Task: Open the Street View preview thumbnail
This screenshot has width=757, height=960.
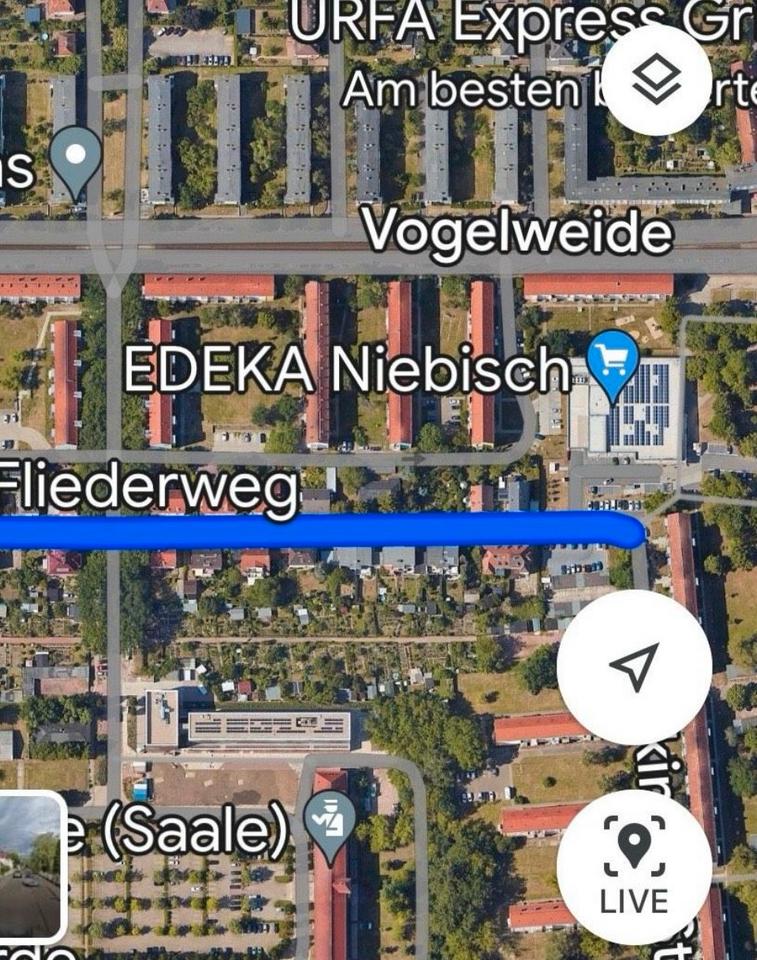Action: (x=32, y=865)
